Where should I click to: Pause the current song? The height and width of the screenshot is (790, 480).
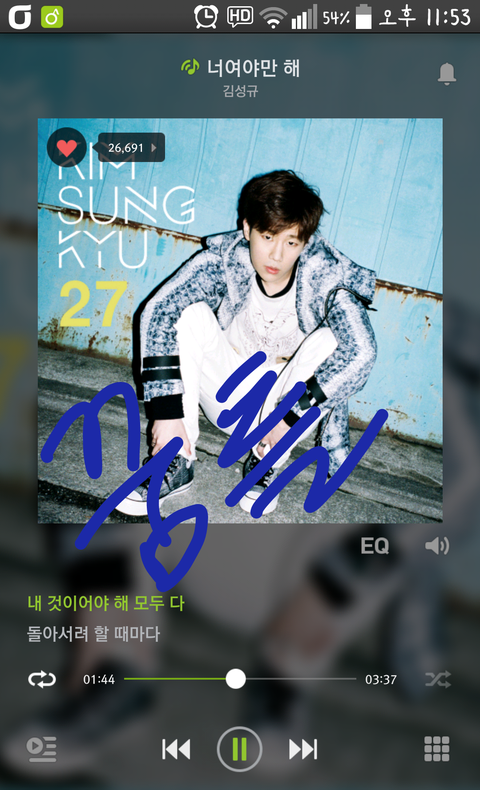click(x=239, y=749)
